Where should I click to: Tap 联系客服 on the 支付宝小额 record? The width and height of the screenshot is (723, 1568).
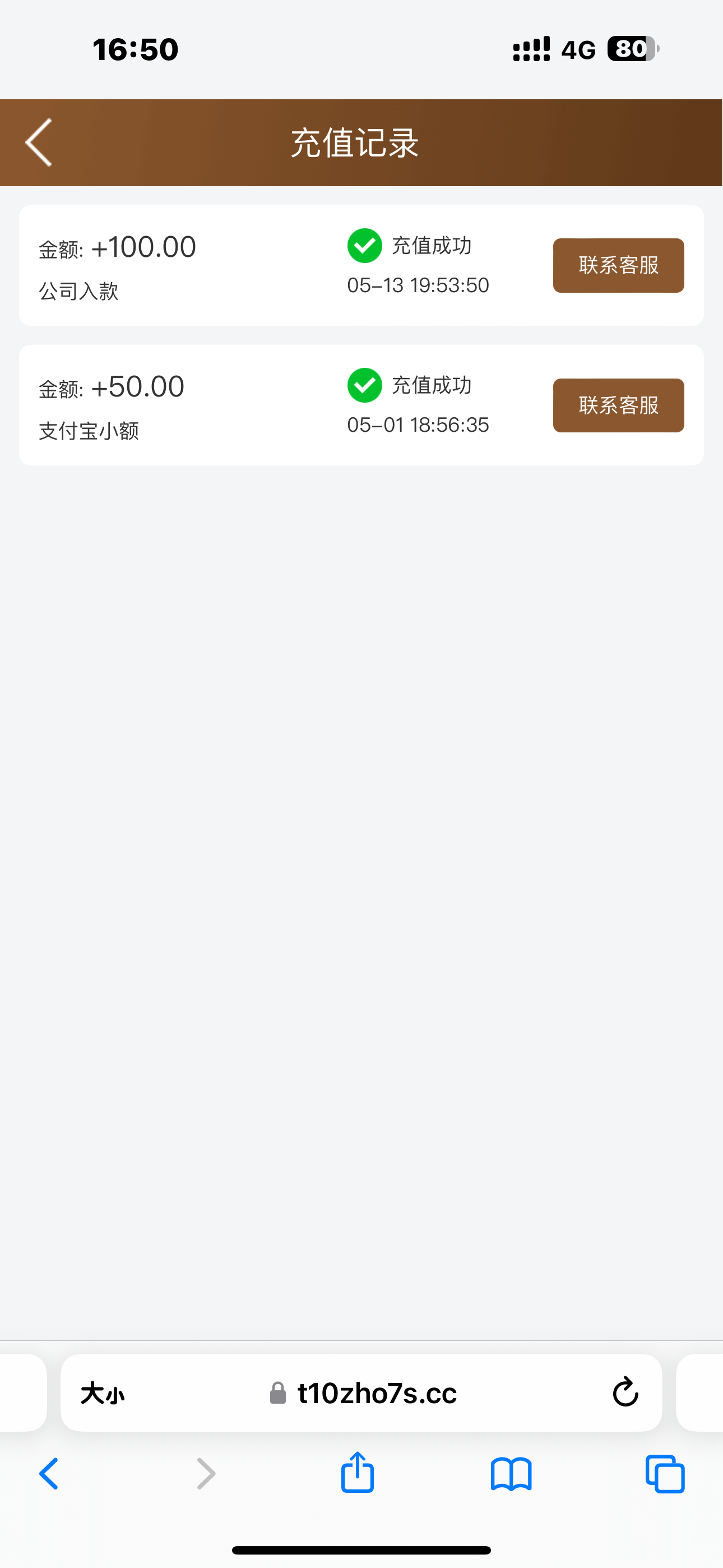(x=618, y=405)
